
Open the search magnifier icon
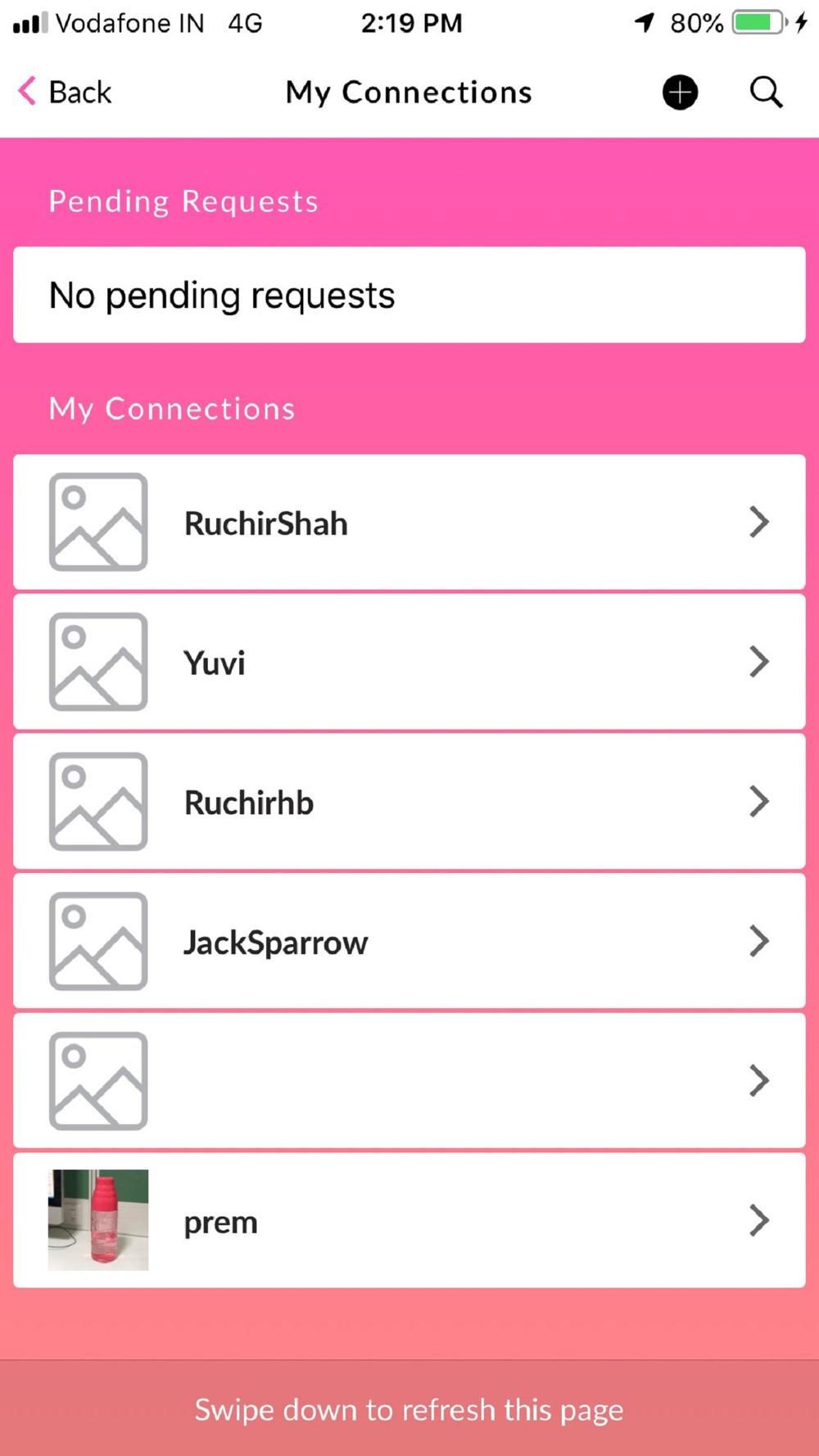[766, 93]
